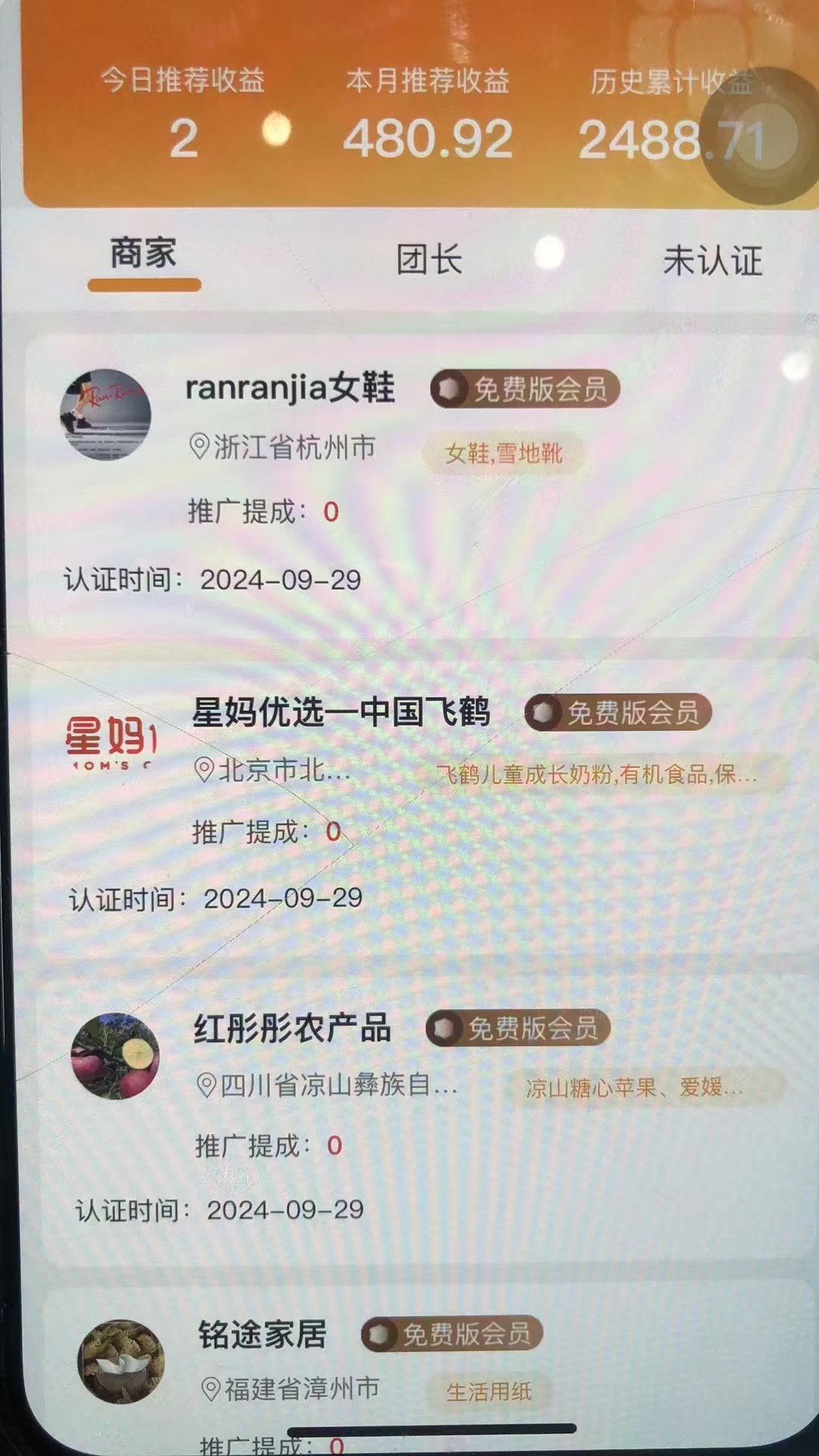The image size is (819, 1456).
Task: Switch to the 未认证 tab
Action: coord(712,261)
